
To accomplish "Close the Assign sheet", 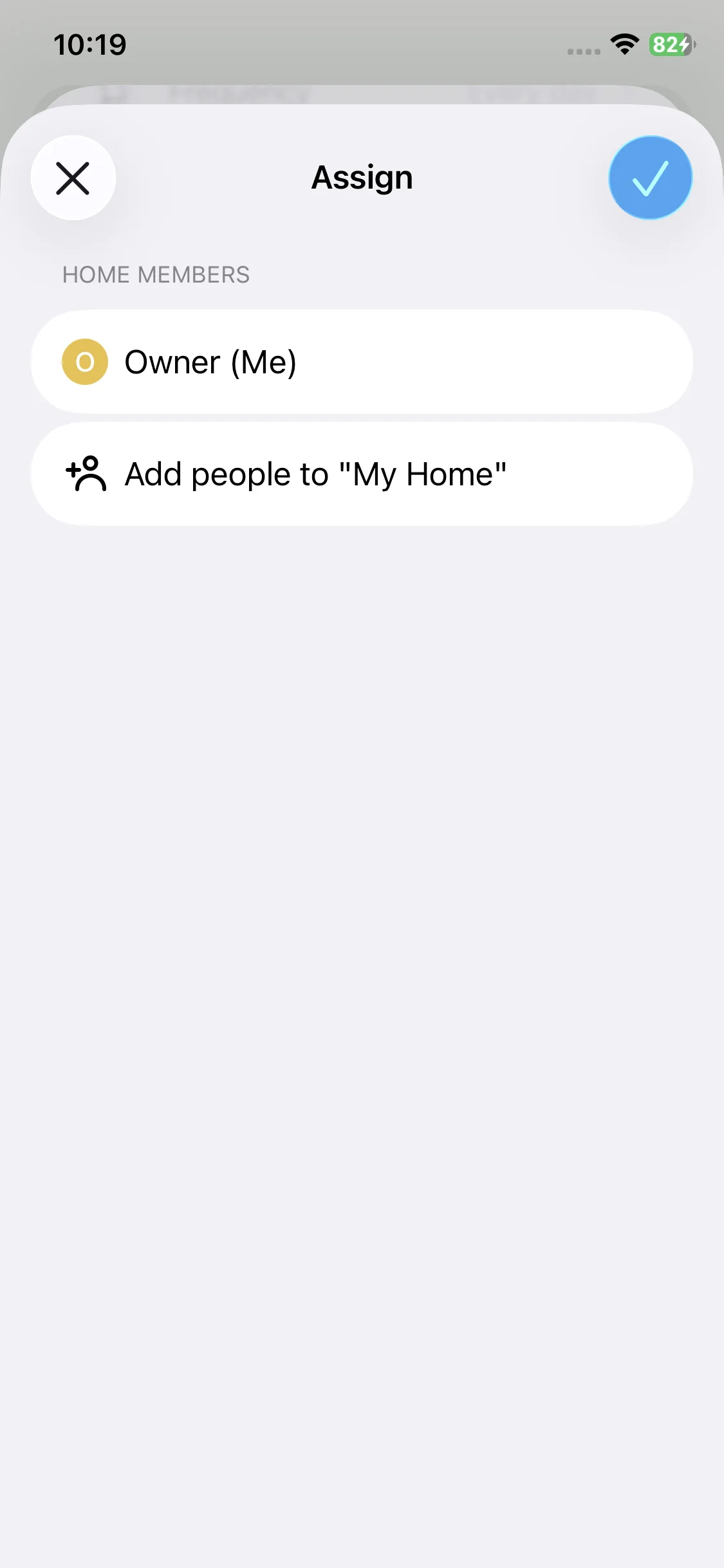I will click(x=73, y=178).
